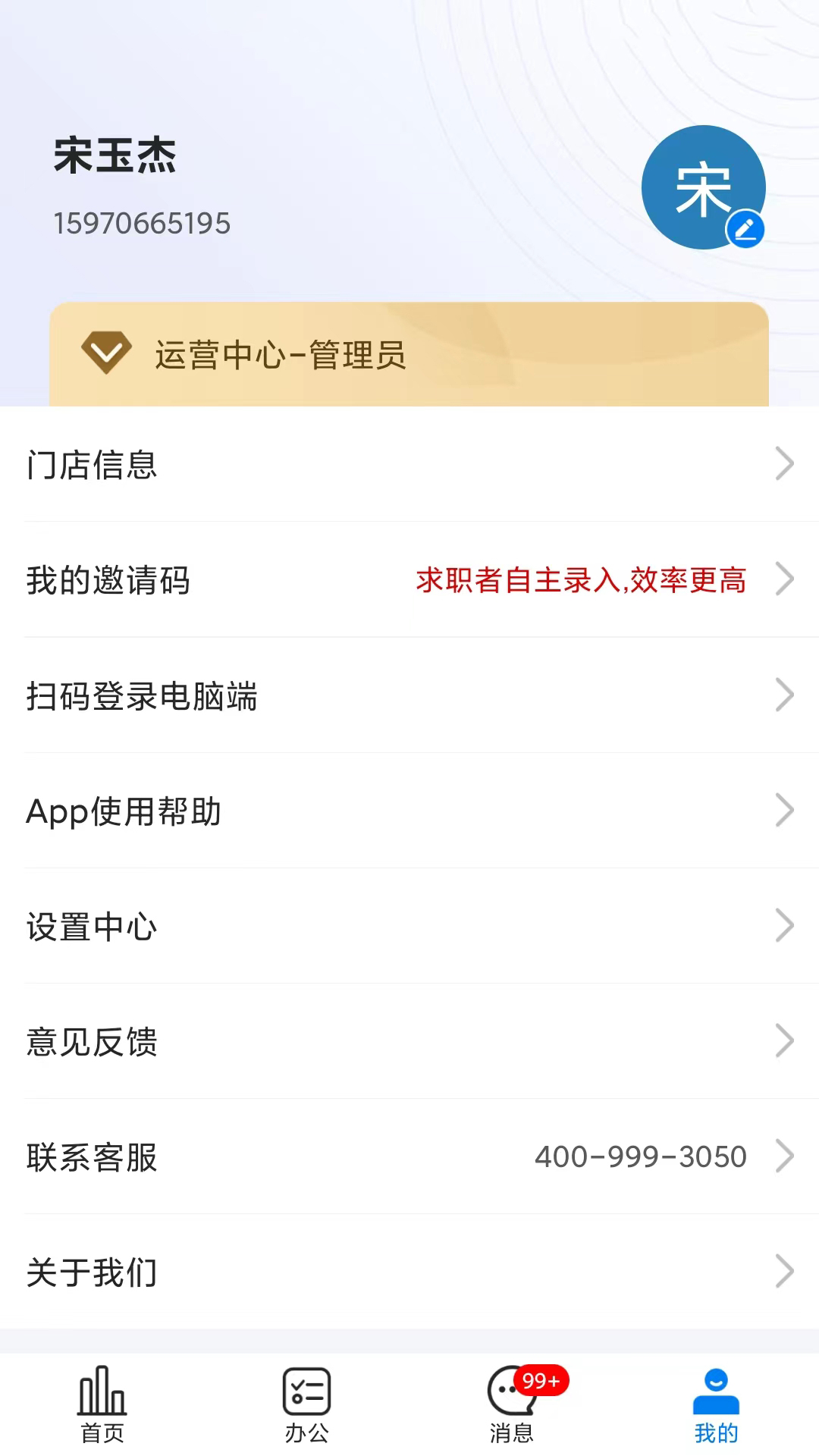Image resolution: width=819 pixels, height=1456 pixels.
Task: Switch to the 办公 tab
Action: pos(307,1405)
